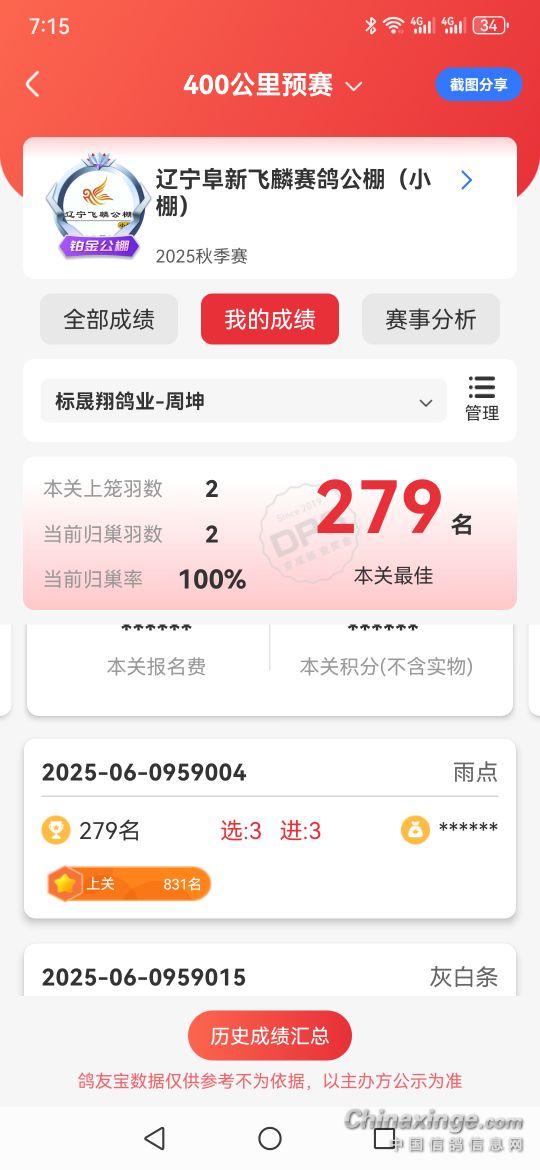Switch to the 全部成绩 tab
Screen dimensions: 540x1170
tap(109, 319)
